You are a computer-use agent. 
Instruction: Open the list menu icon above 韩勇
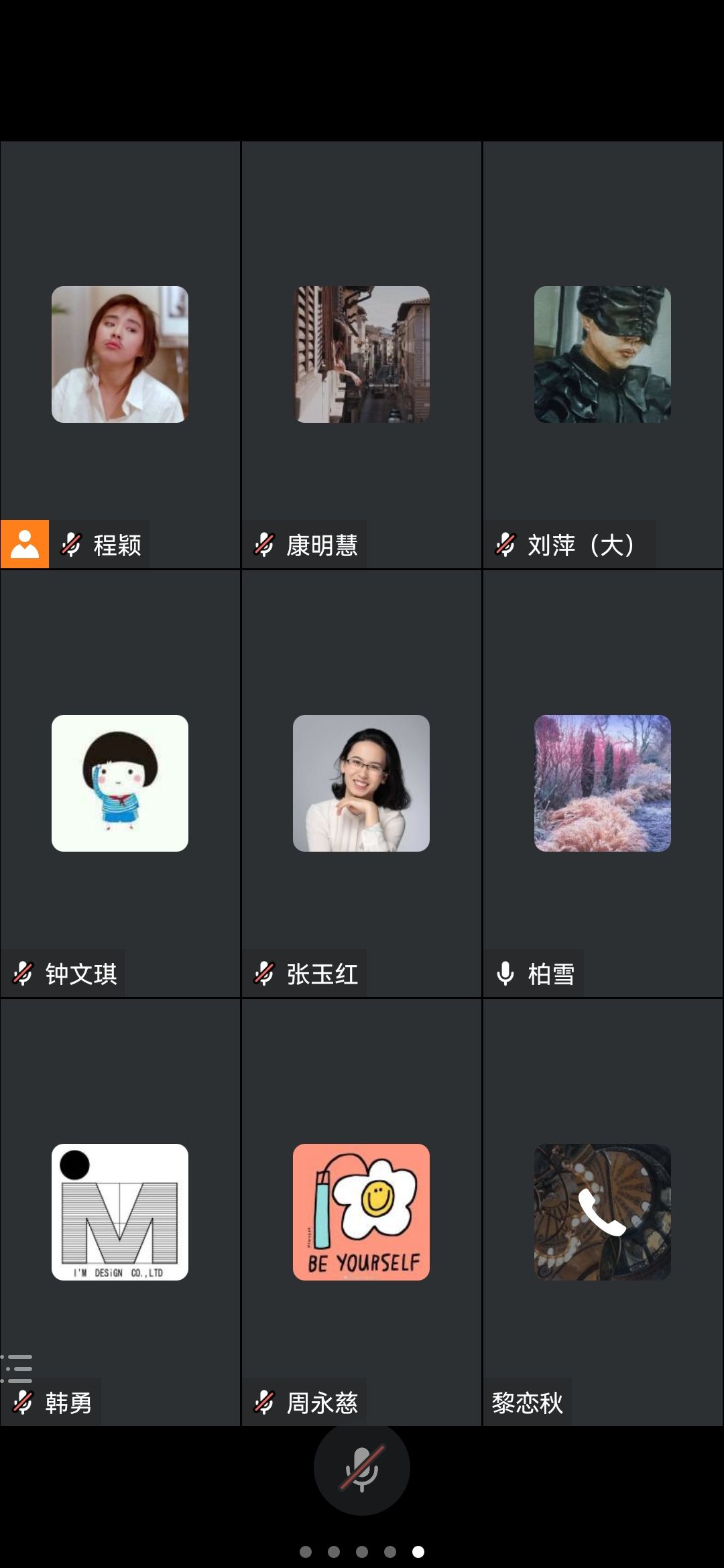click(17, 1368)
